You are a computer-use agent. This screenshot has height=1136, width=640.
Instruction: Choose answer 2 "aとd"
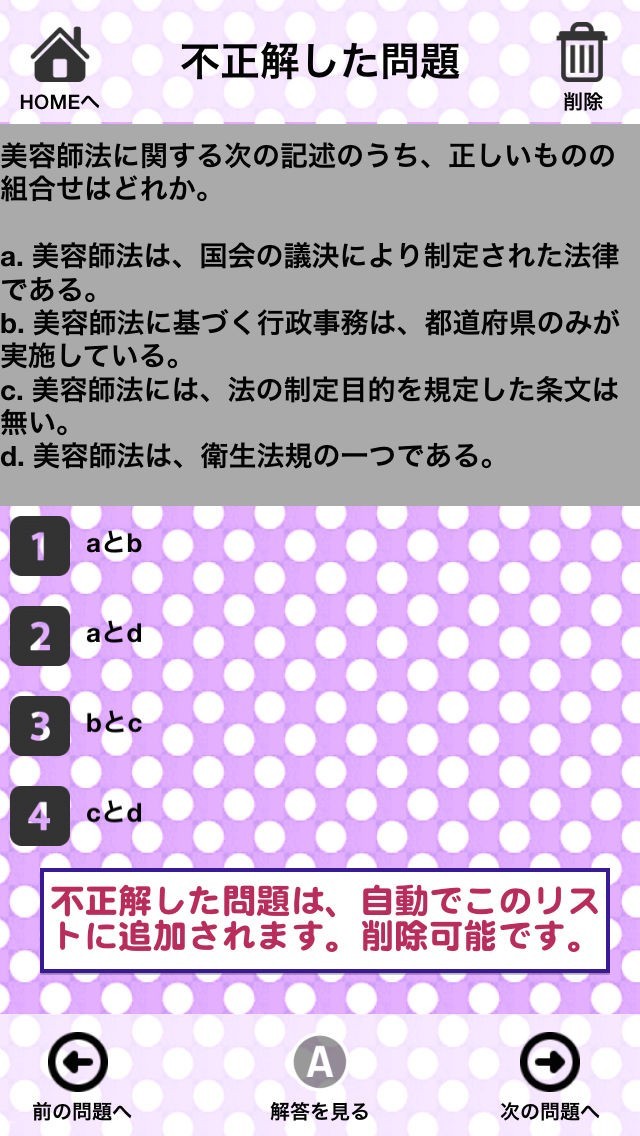[x=40, y=635]
